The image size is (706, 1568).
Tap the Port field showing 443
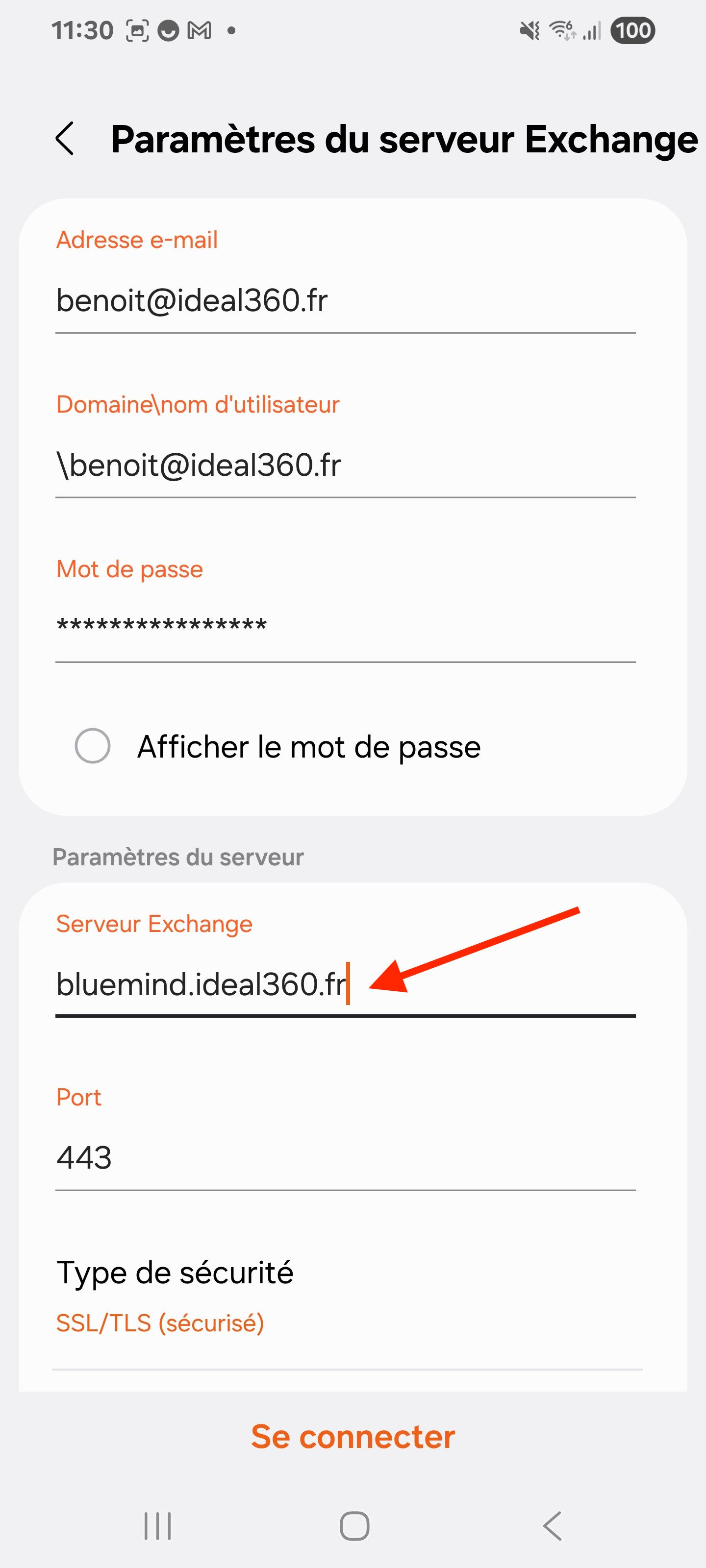coord(345,1157)
